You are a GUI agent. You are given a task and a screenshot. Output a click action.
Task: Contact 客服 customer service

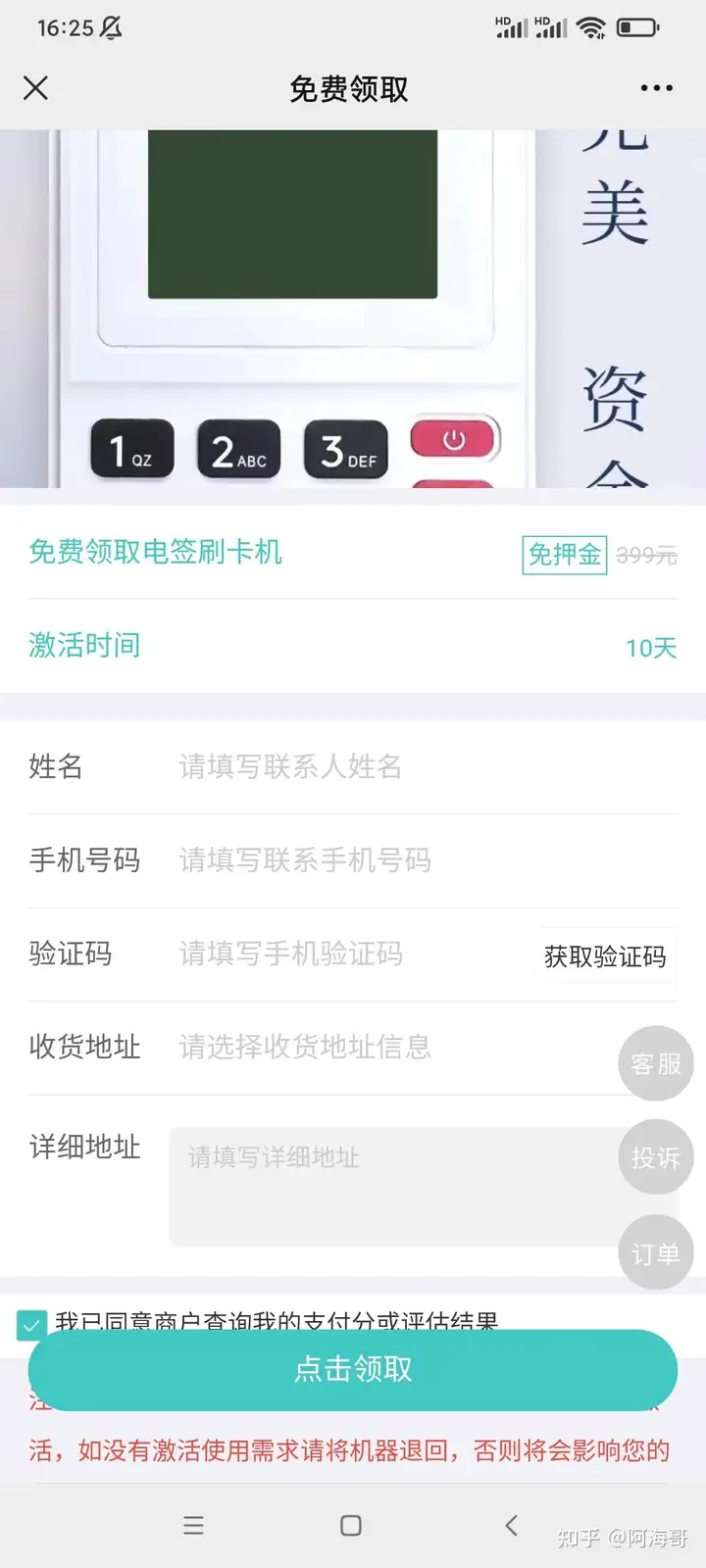tap(655, 1063)
